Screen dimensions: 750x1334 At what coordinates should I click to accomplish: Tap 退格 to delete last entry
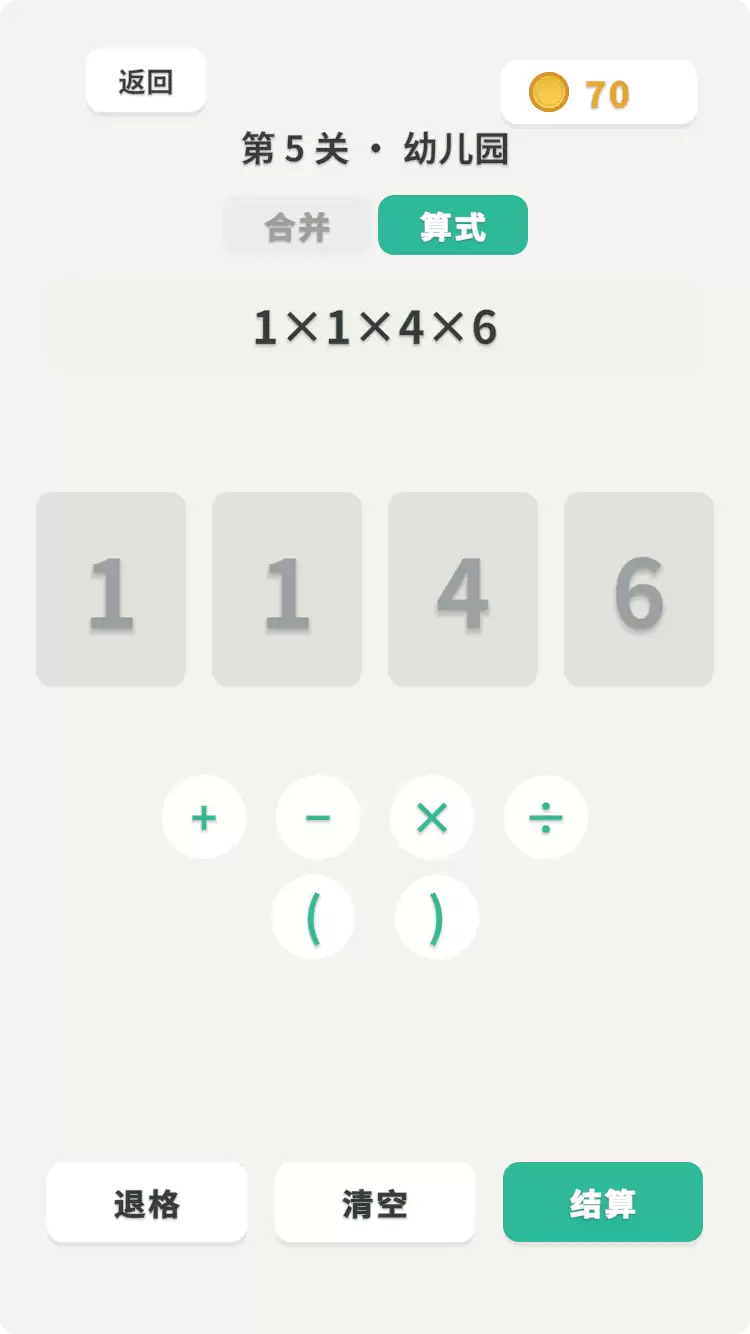pos(147,1203)
